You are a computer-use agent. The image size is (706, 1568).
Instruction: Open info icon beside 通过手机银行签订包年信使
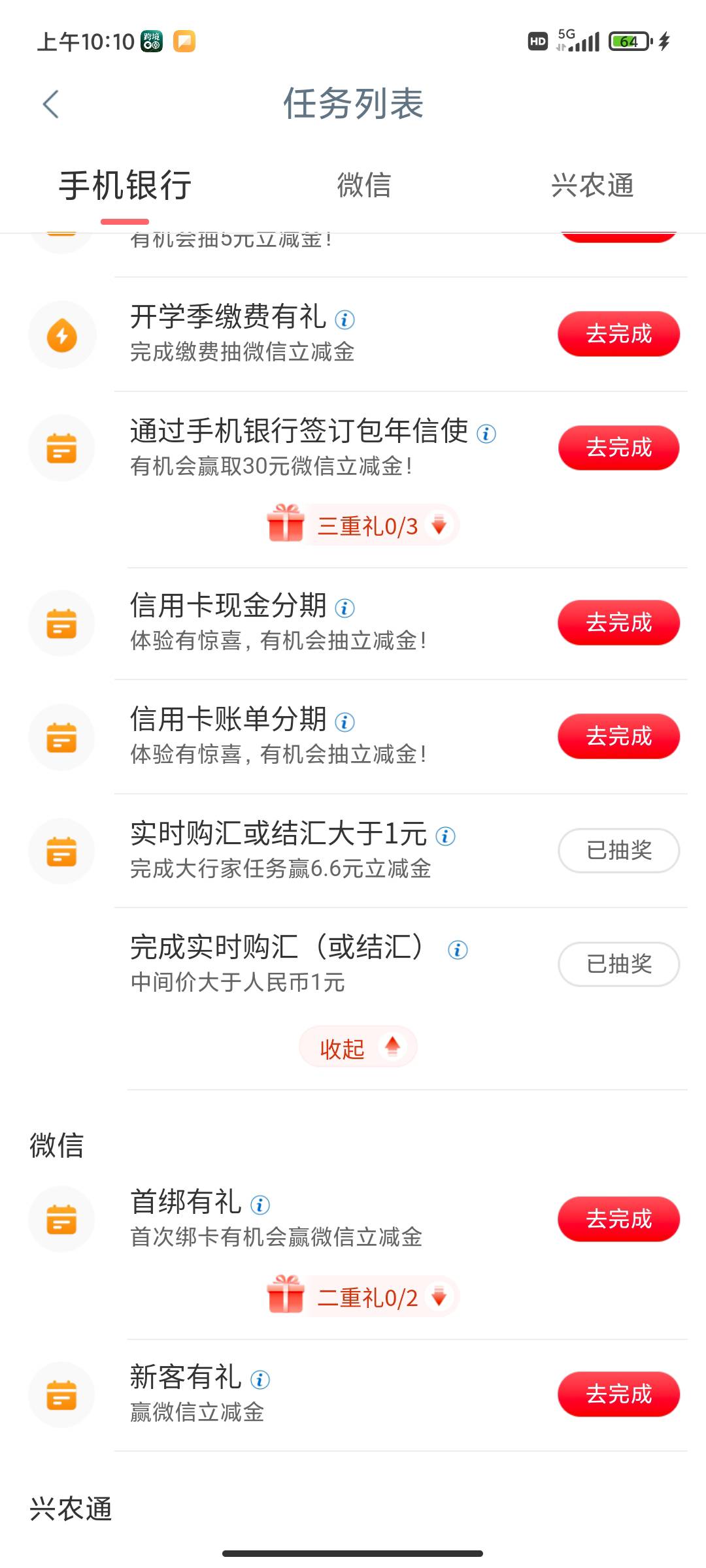point(486,434)
